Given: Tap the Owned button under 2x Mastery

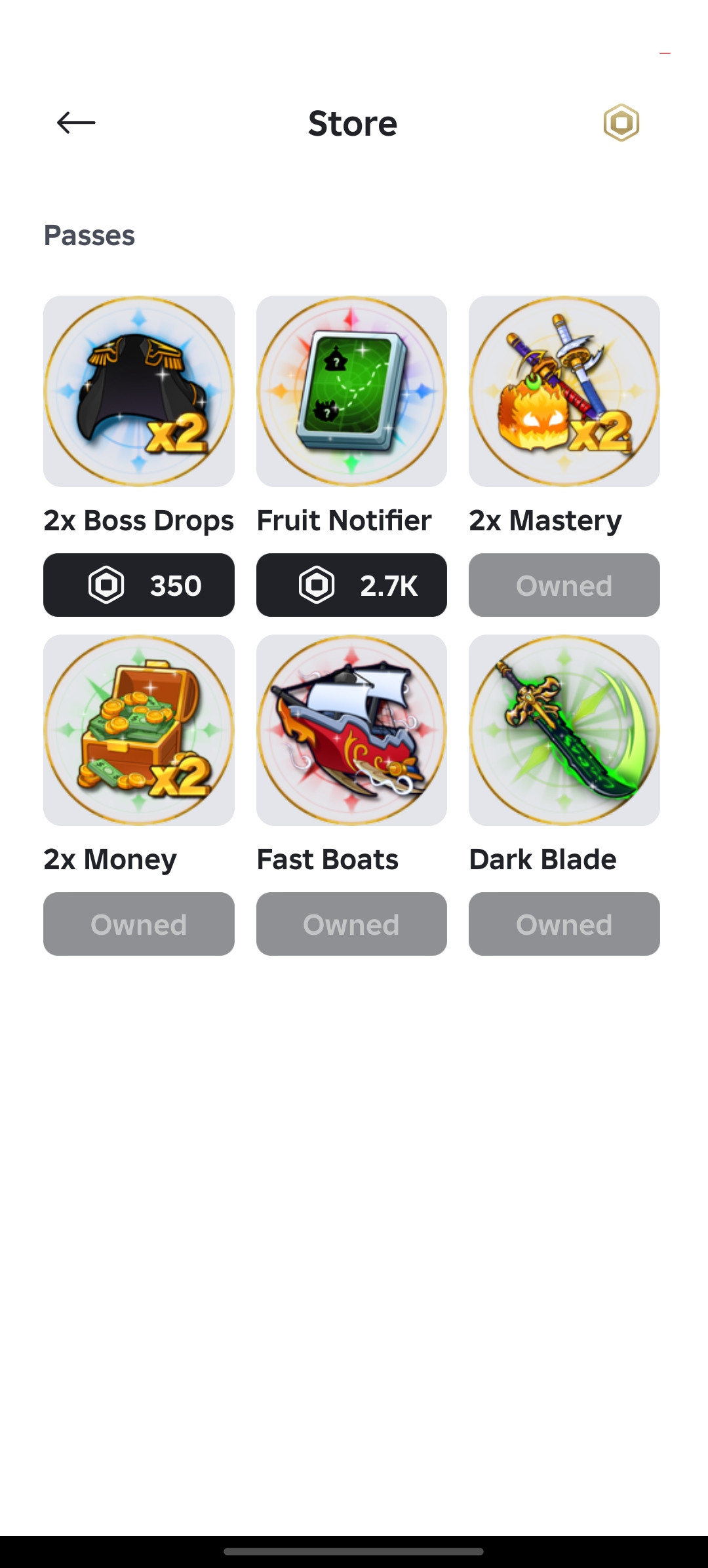Looking at the screenshot, I should pos(564,585).
